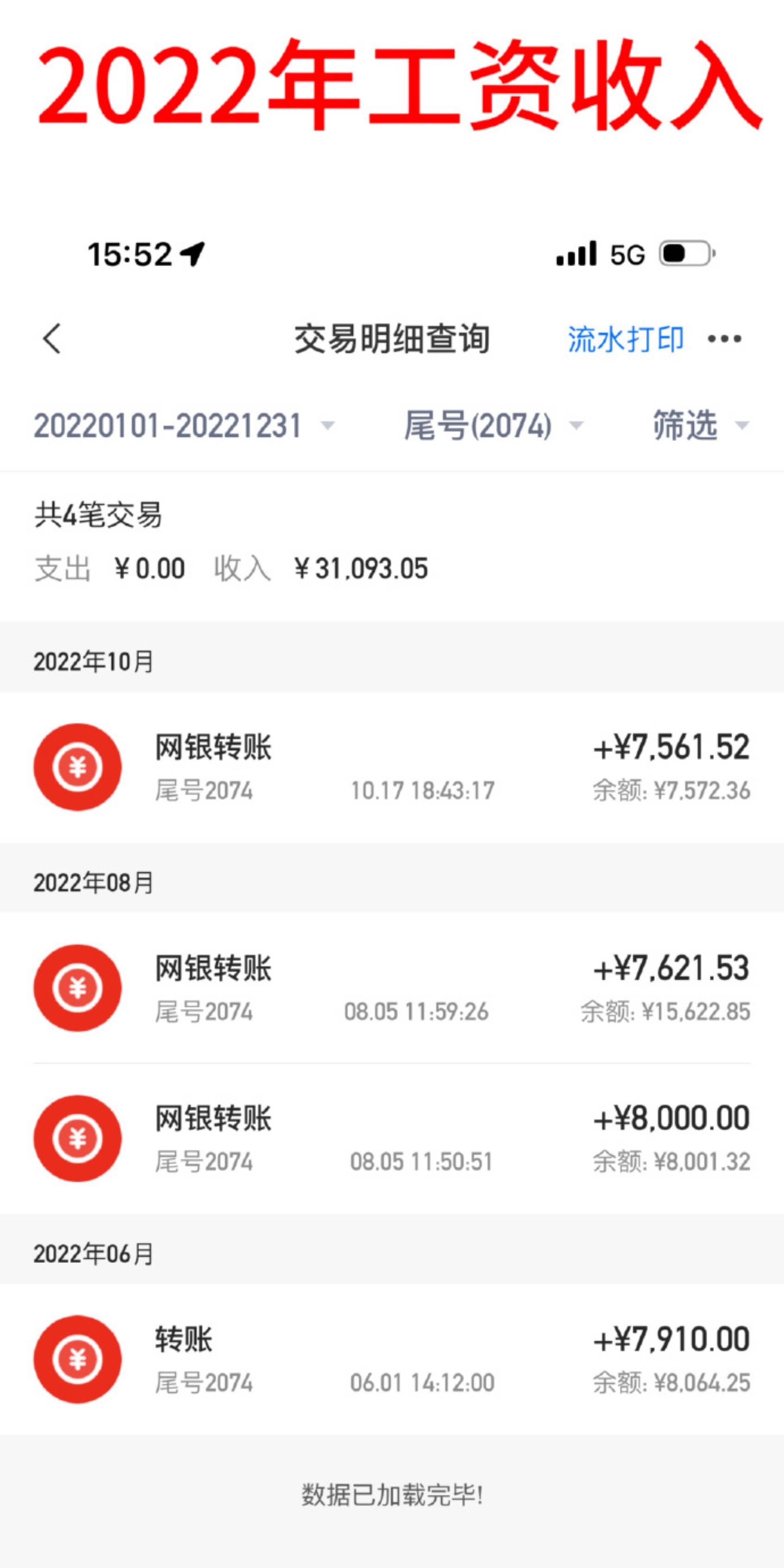Screen dimensions: 784x1568
Task: Open the more options ellipsis menu
Action: (724, 339)
